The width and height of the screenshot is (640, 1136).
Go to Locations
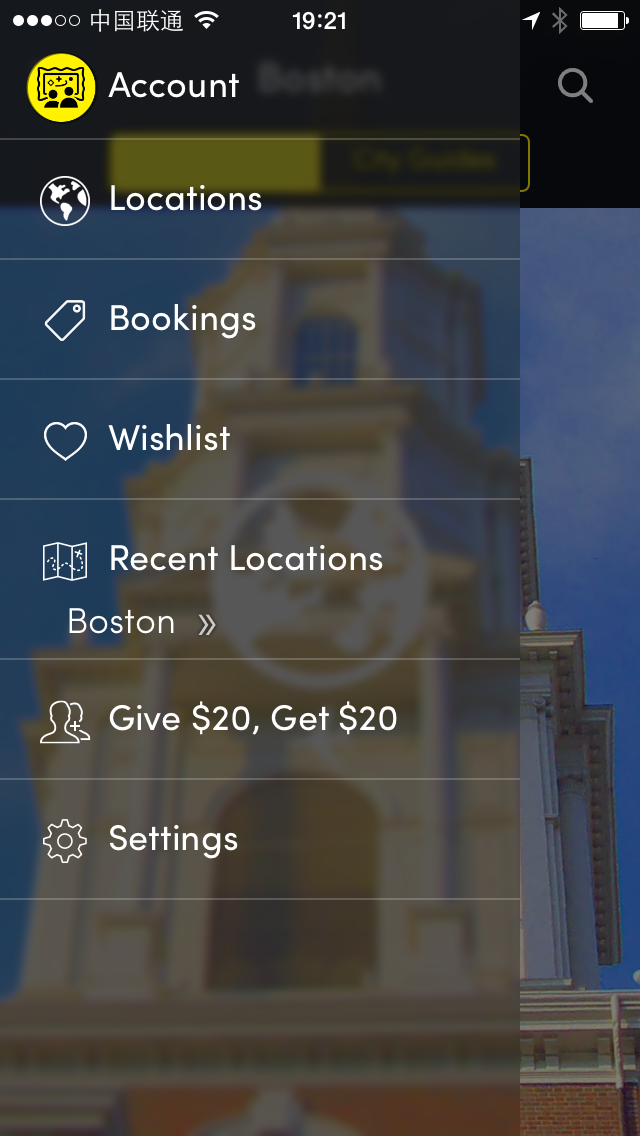[x=185, y=199]
